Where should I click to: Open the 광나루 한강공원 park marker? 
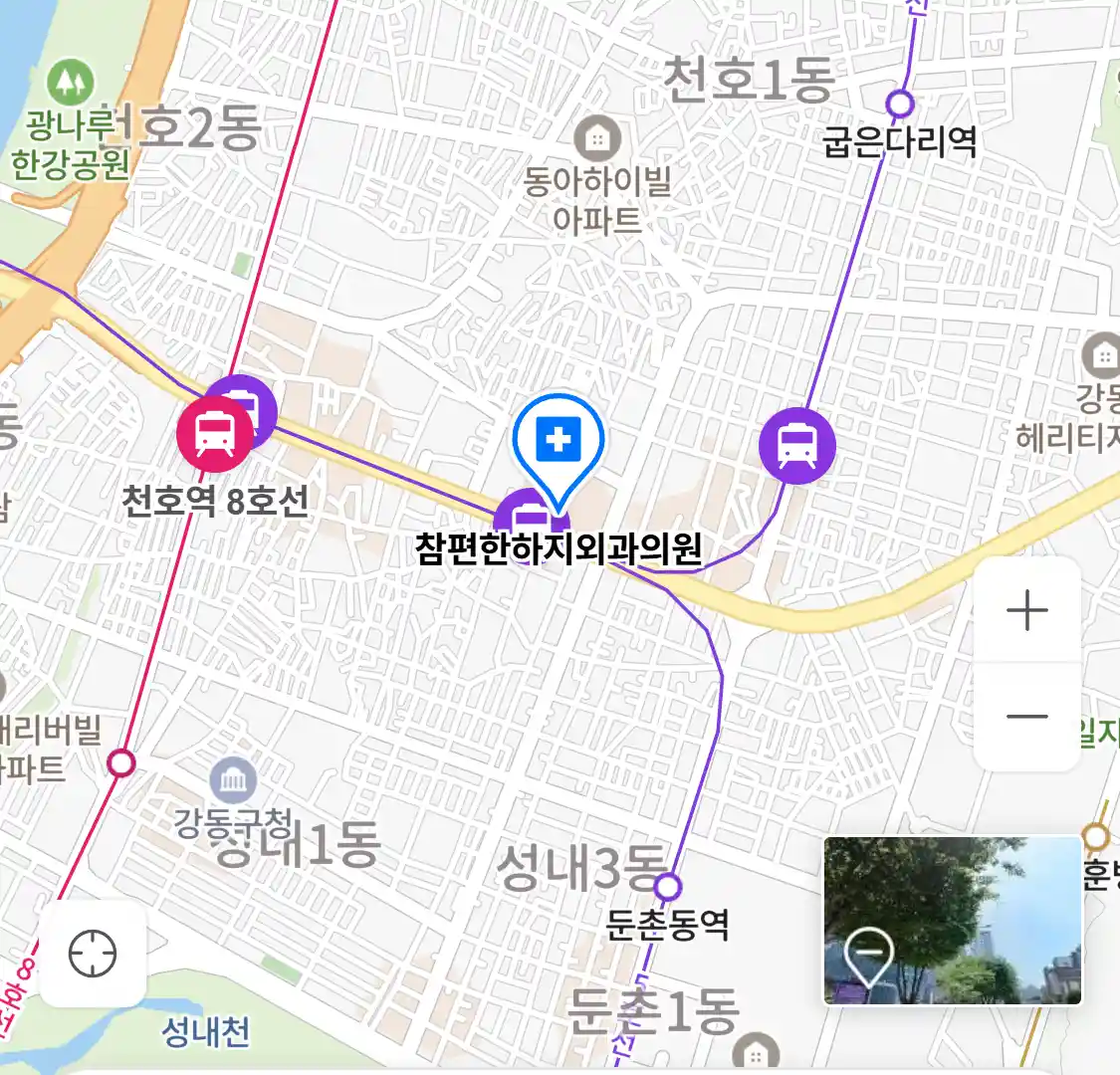point(71,84)
